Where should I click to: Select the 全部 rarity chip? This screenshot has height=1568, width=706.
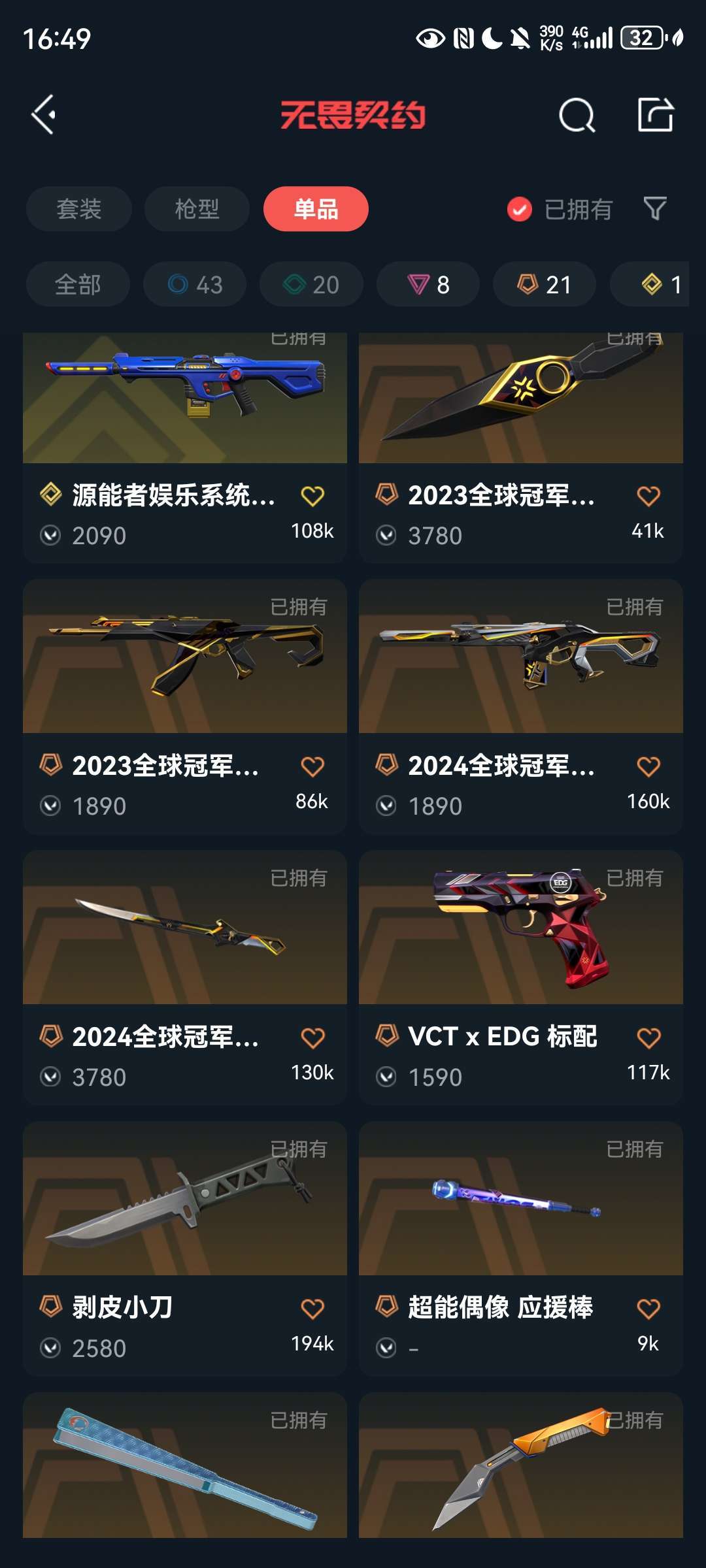point(78,284)
